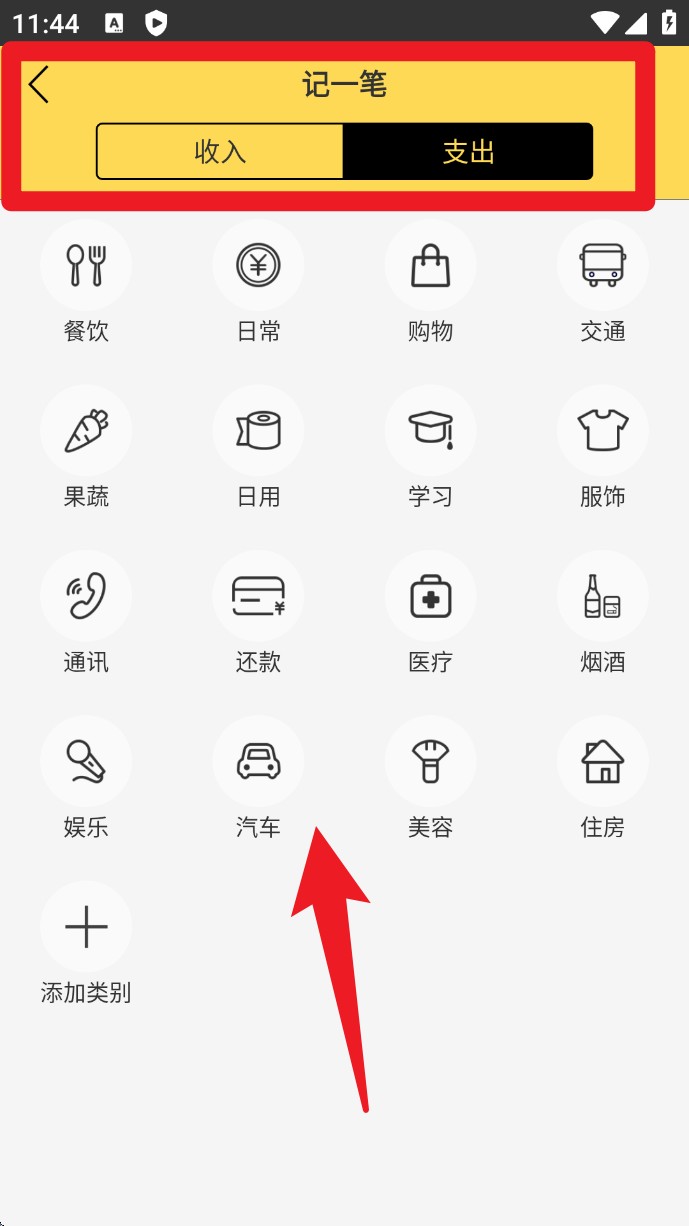Select the 交通 category
The image size is (689, 1226).
[602, 266]
